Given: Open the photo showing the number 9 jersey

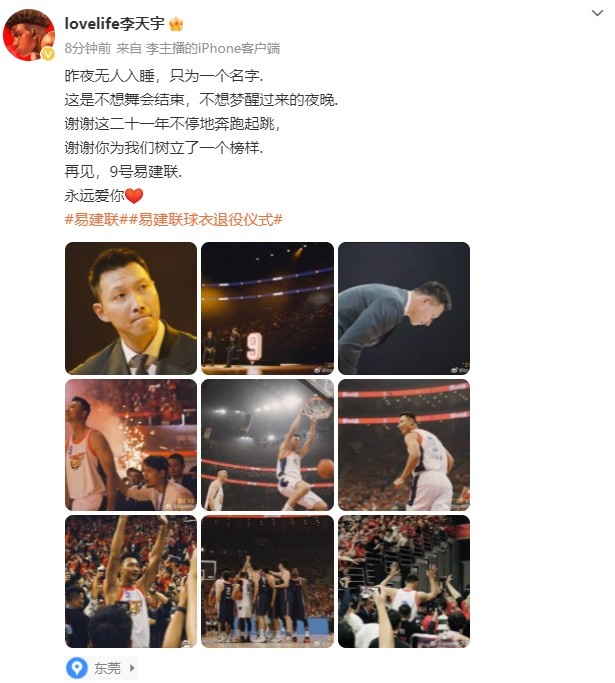Looking at the screenshot, I should point(267,308).
